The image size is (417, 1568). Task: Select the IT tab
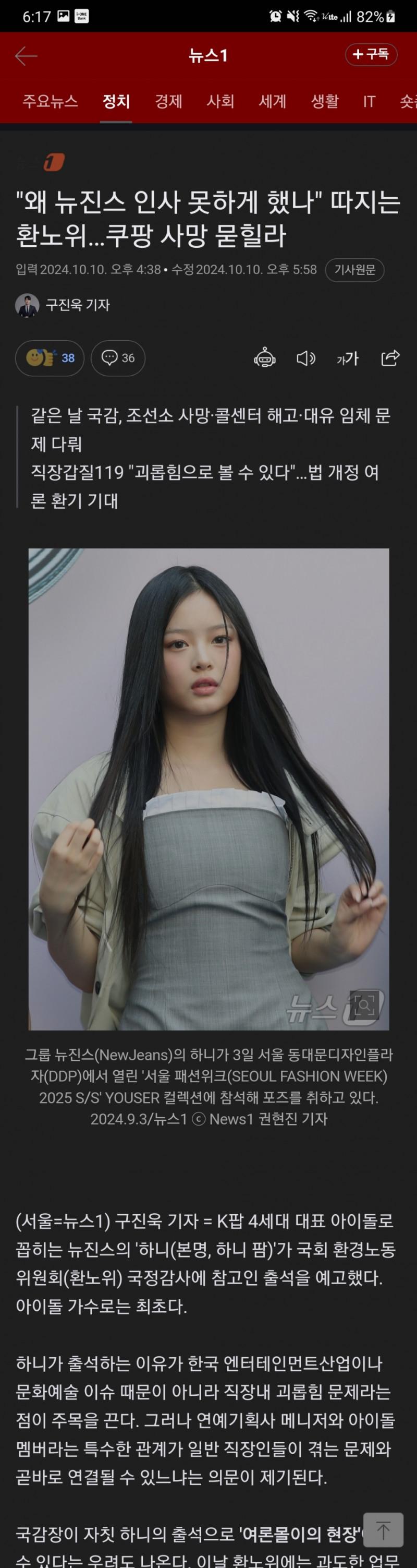[x=369, y=101]
